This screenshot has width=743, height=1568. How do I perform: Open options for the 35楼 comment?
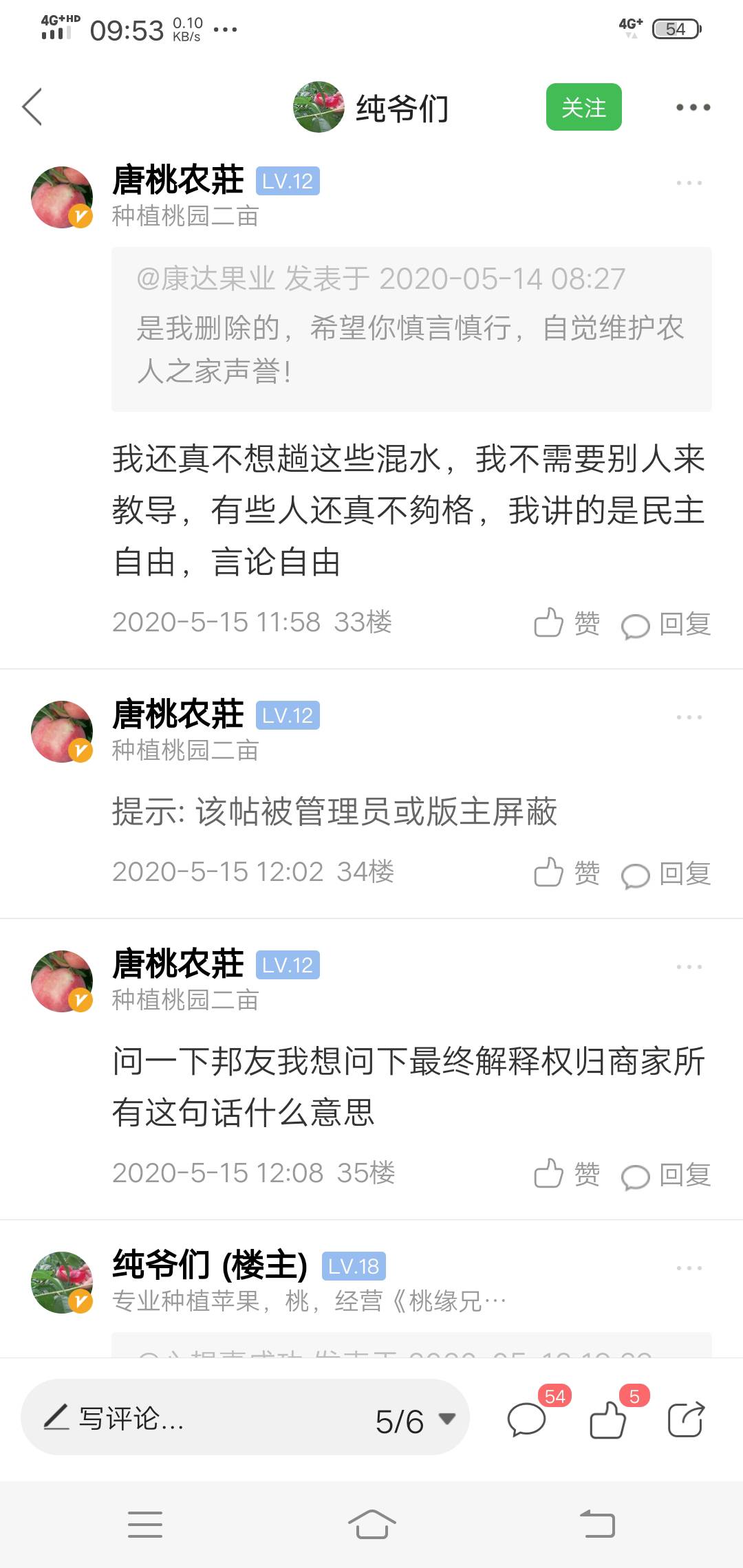pyautogui.click(x=689, y=967)
